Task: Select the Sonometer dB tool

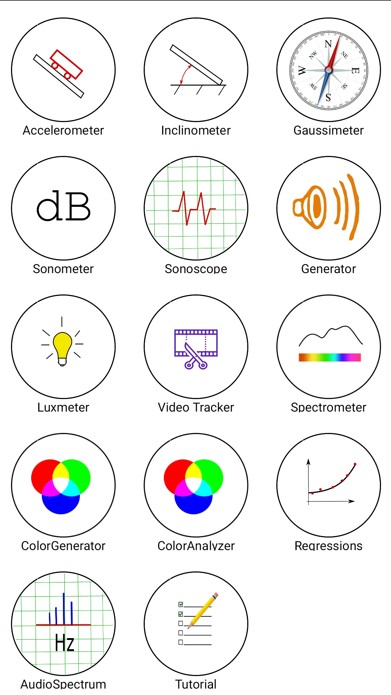Action: pyautogui.click(x=63, y=208)
